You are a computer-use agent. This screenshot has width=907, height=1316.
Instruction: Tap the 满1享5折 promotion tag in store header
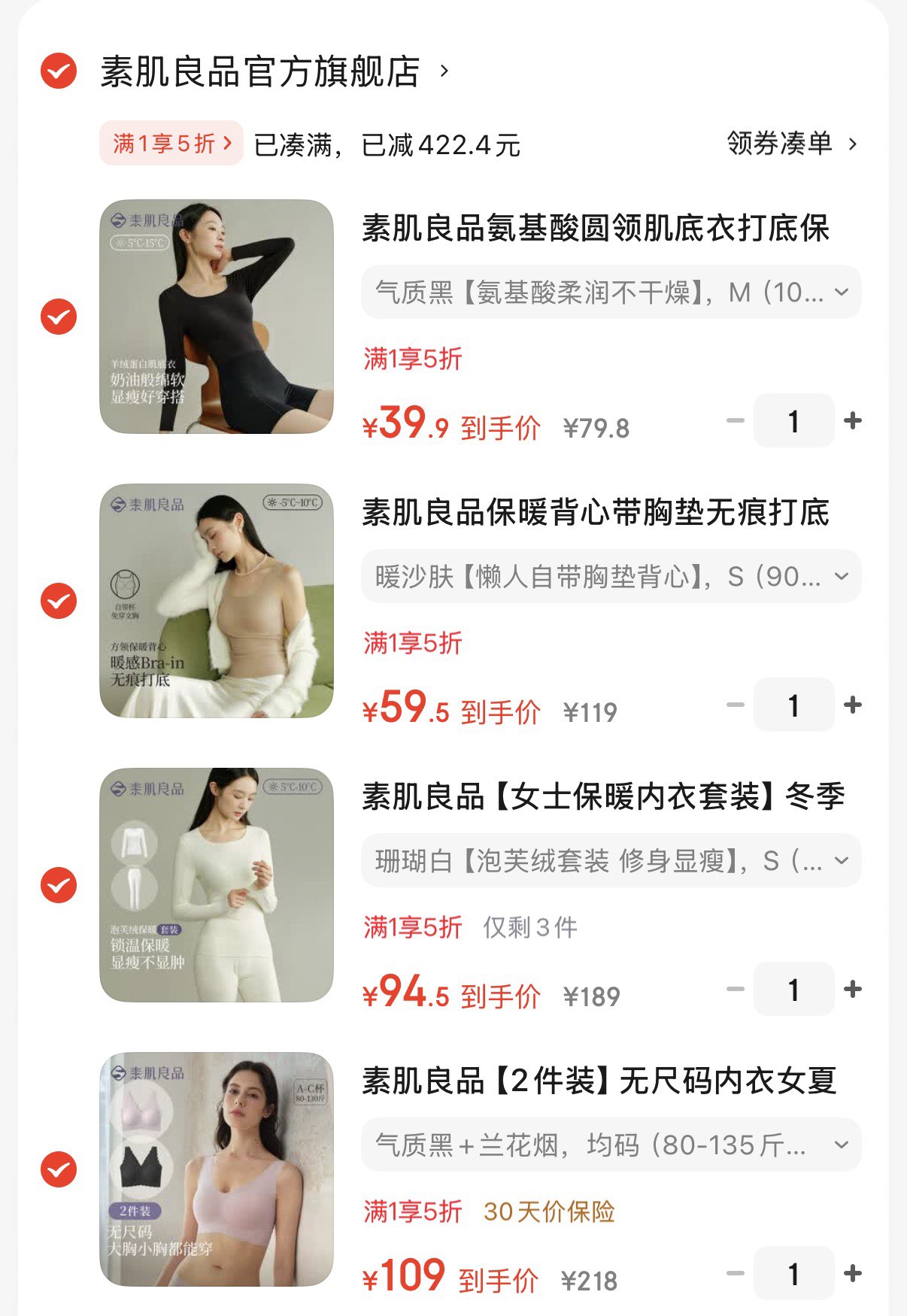click(171, 143)
